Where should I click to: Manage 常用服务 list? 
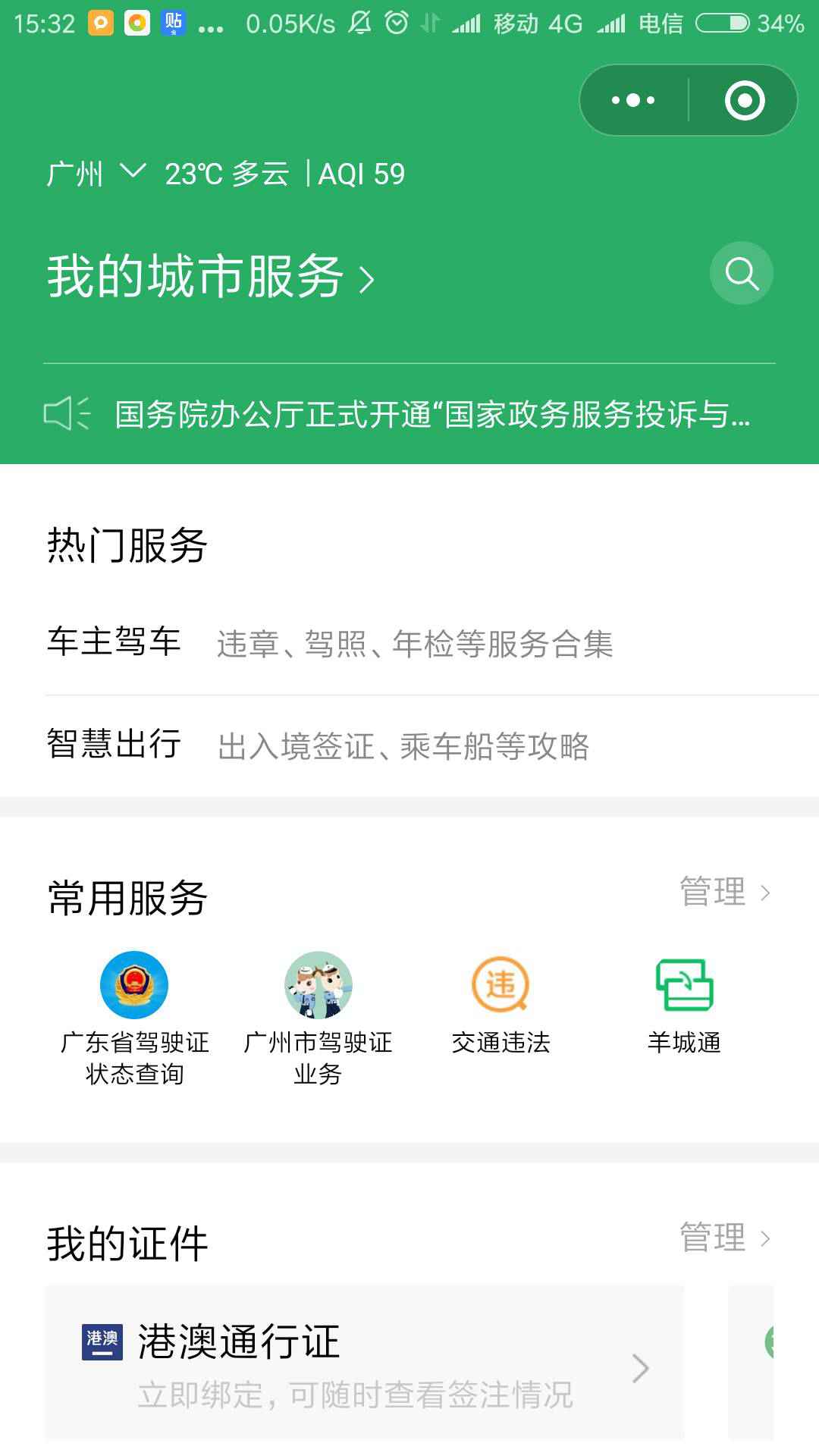(x=724, y=892)
